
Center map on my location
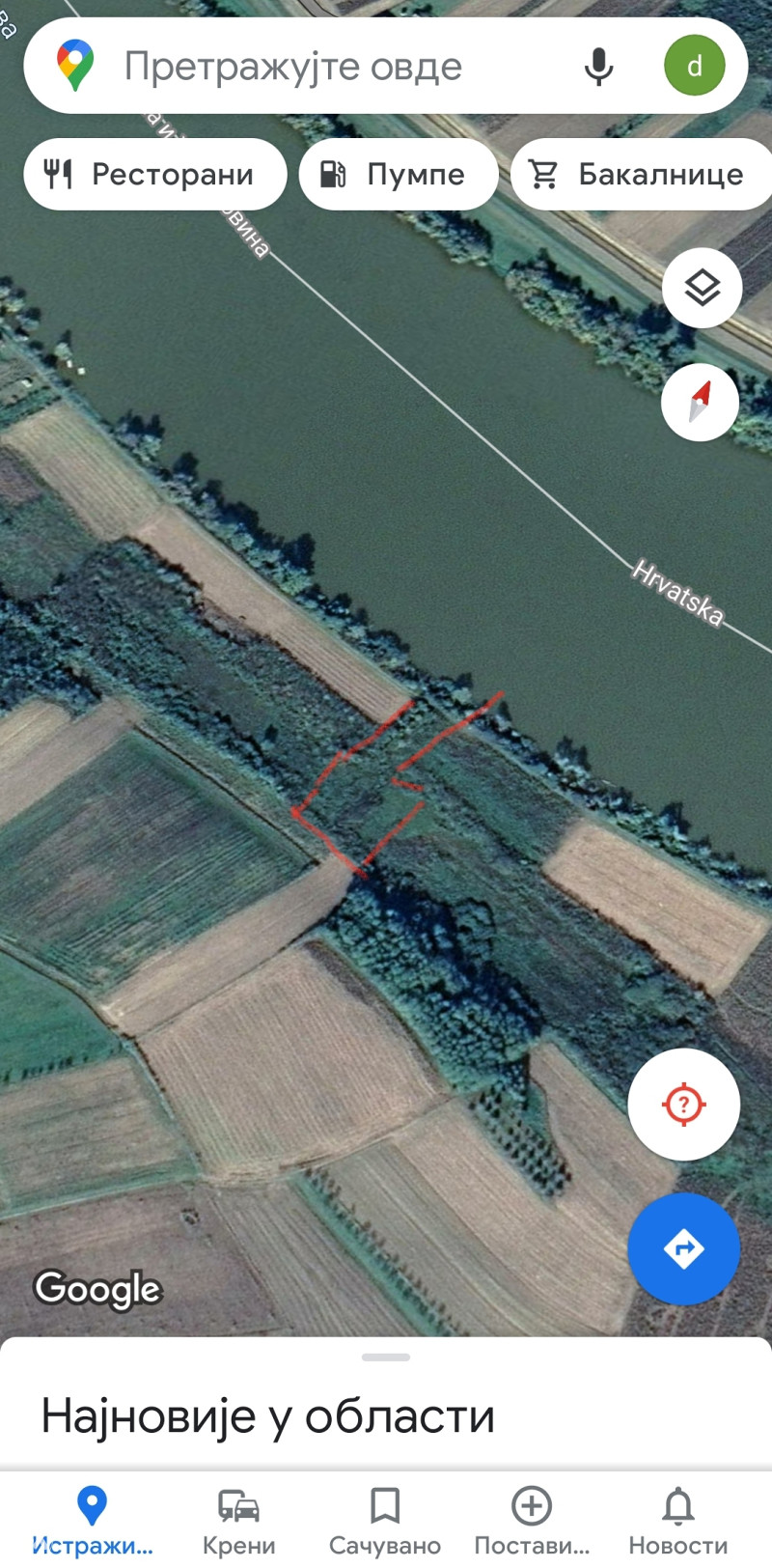[x=683, y=1104]
